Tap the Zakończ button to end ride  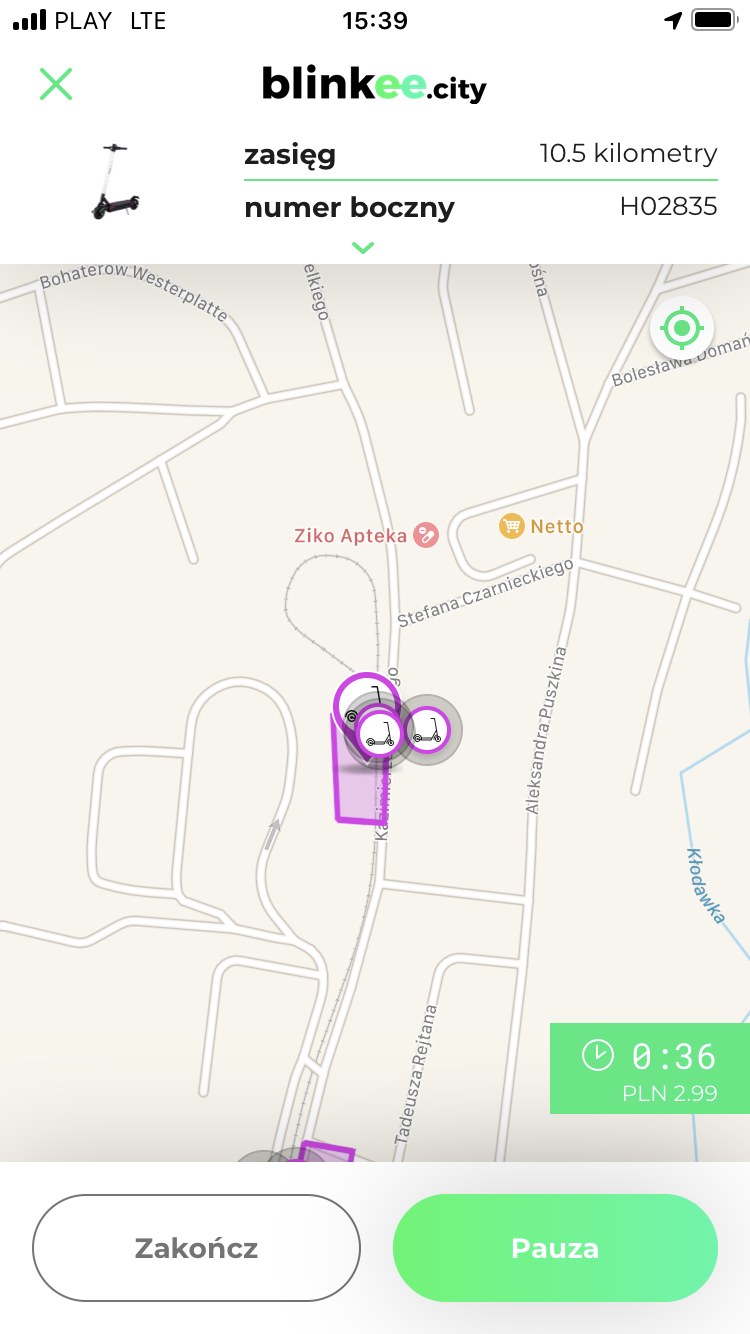pyautogui.click(x=196, y=1248)
